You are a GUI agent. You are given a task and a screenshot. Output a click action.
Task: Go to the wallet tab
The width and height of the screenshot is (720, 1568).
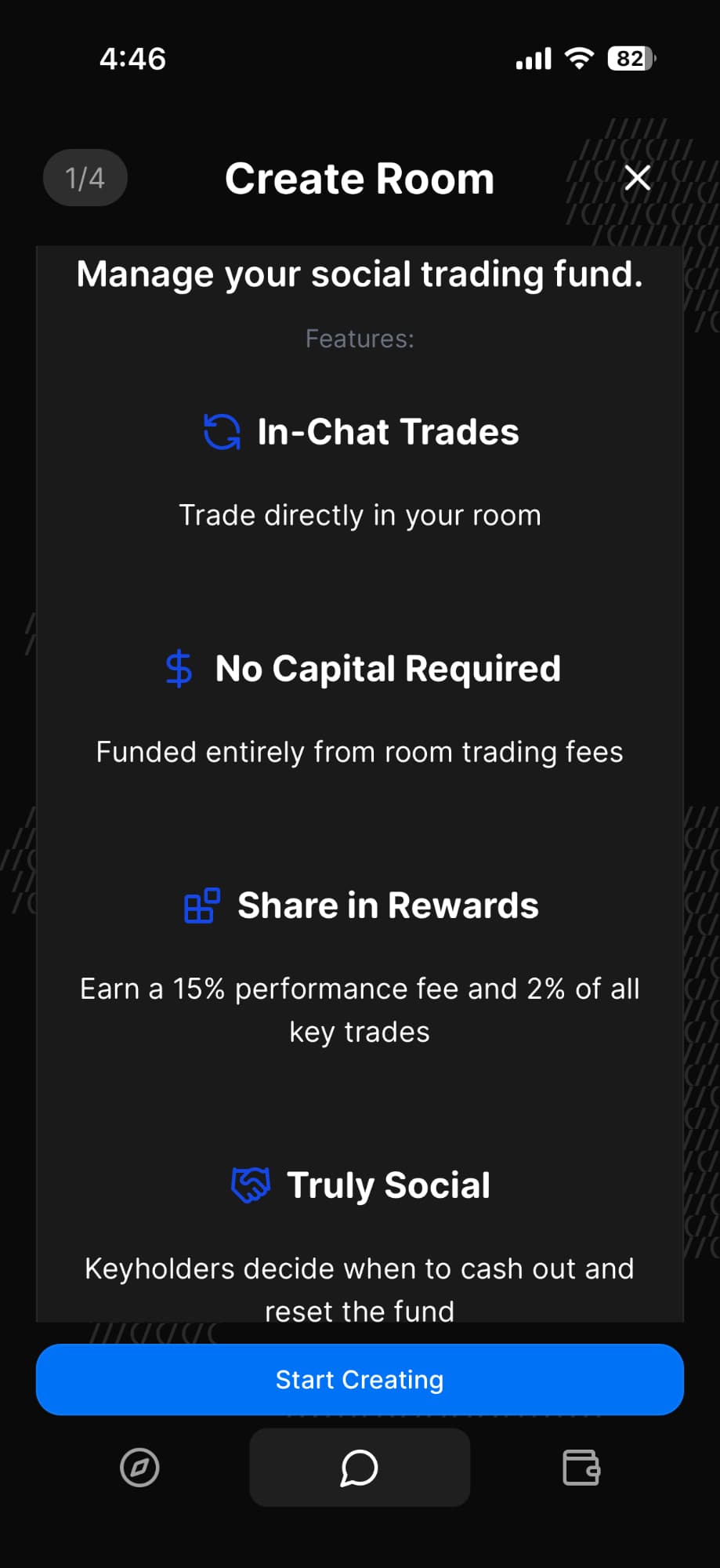pyautogui.click(x=581, y=1468)
